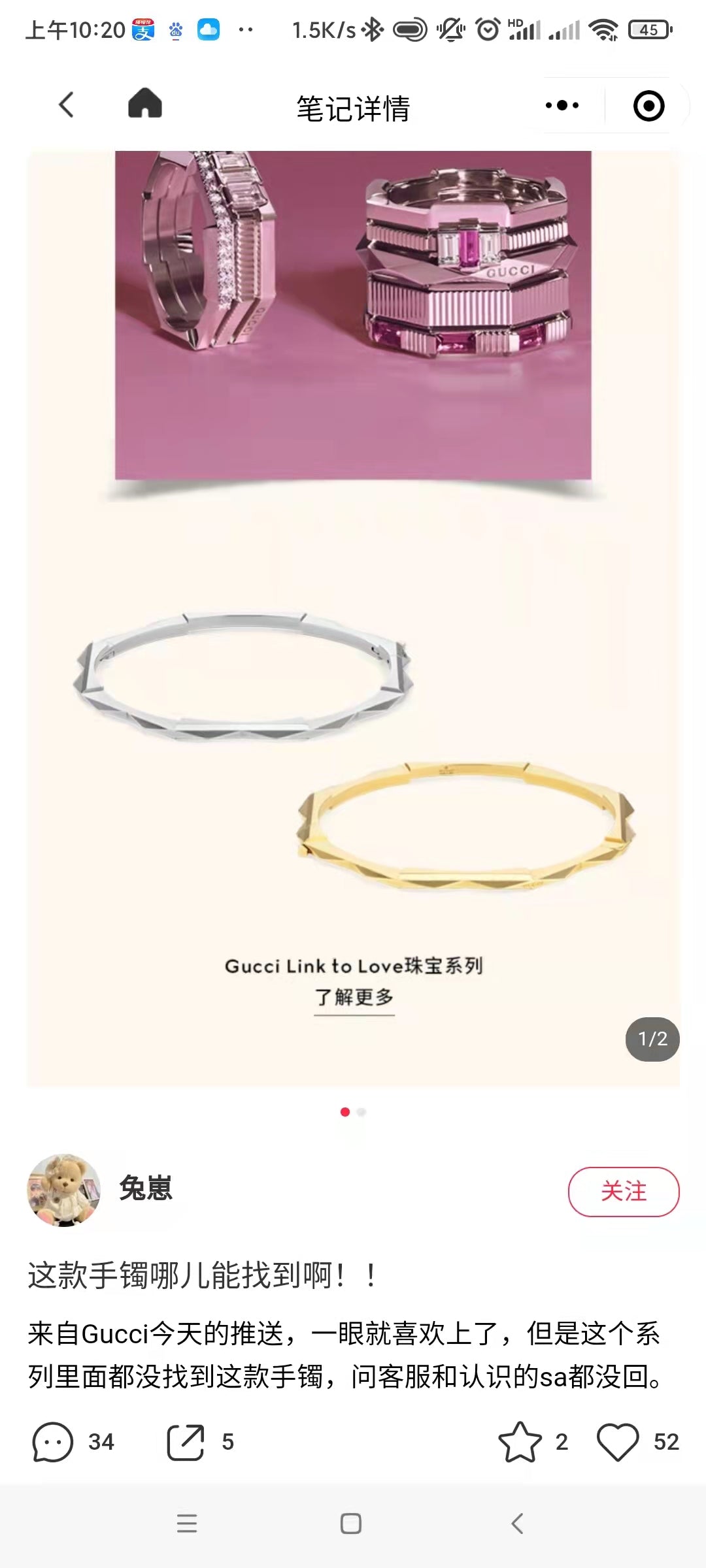The height and width of the screenshot is (1568, 706).
Task: Follow 兔崽 with the 关注 button
Action: (623, 1191)
